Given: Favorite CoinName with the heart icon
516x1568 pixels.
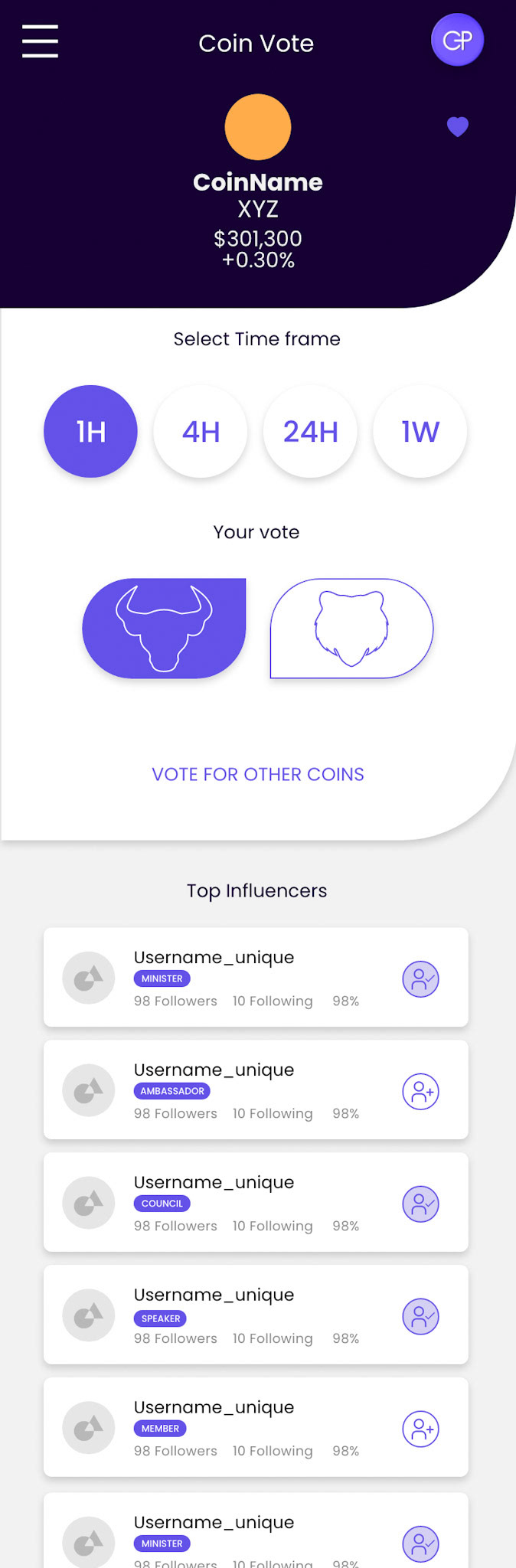Looking at the screenshot, I should click(458, 126).
